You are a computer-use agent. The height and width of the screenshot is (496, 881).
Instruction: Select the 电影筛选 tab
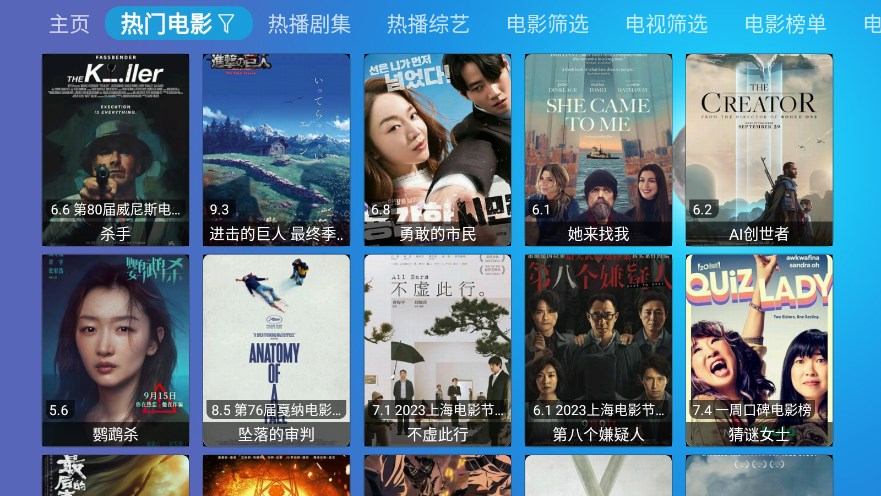coord(547,24)
